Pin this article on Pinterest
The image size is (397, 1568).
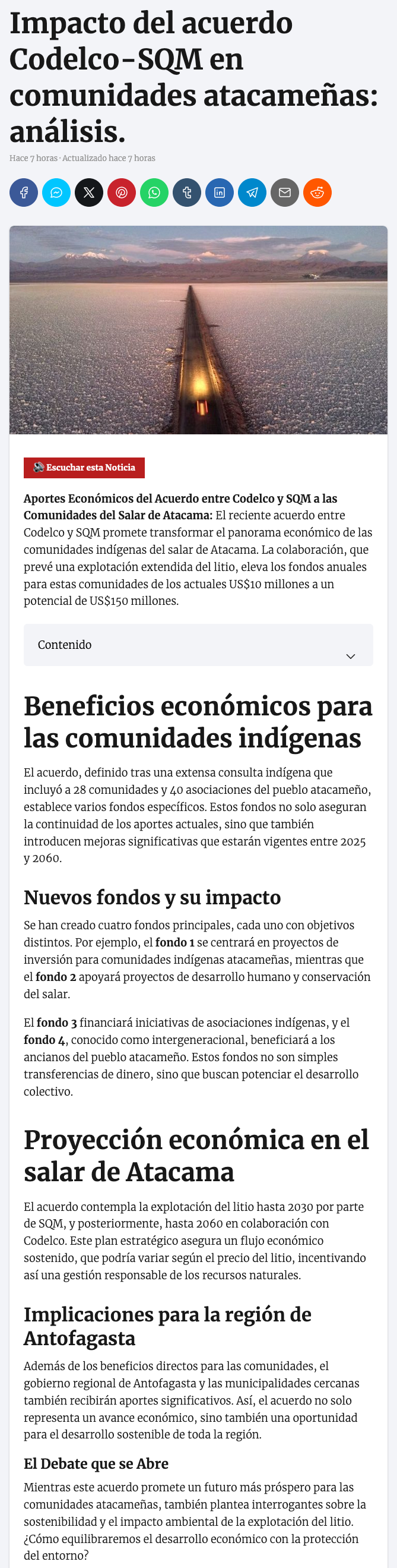point(122,193)
